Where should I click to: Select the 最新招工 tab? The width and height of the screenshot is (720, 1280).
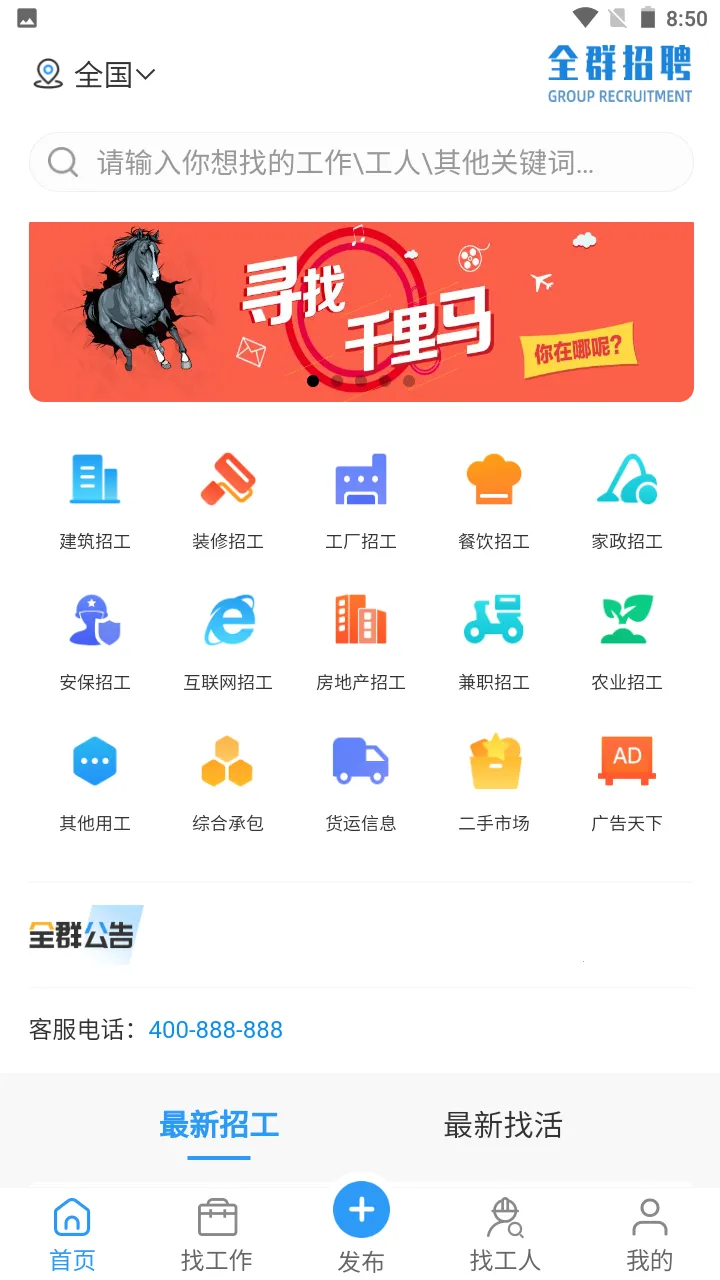click(219, 1126)
